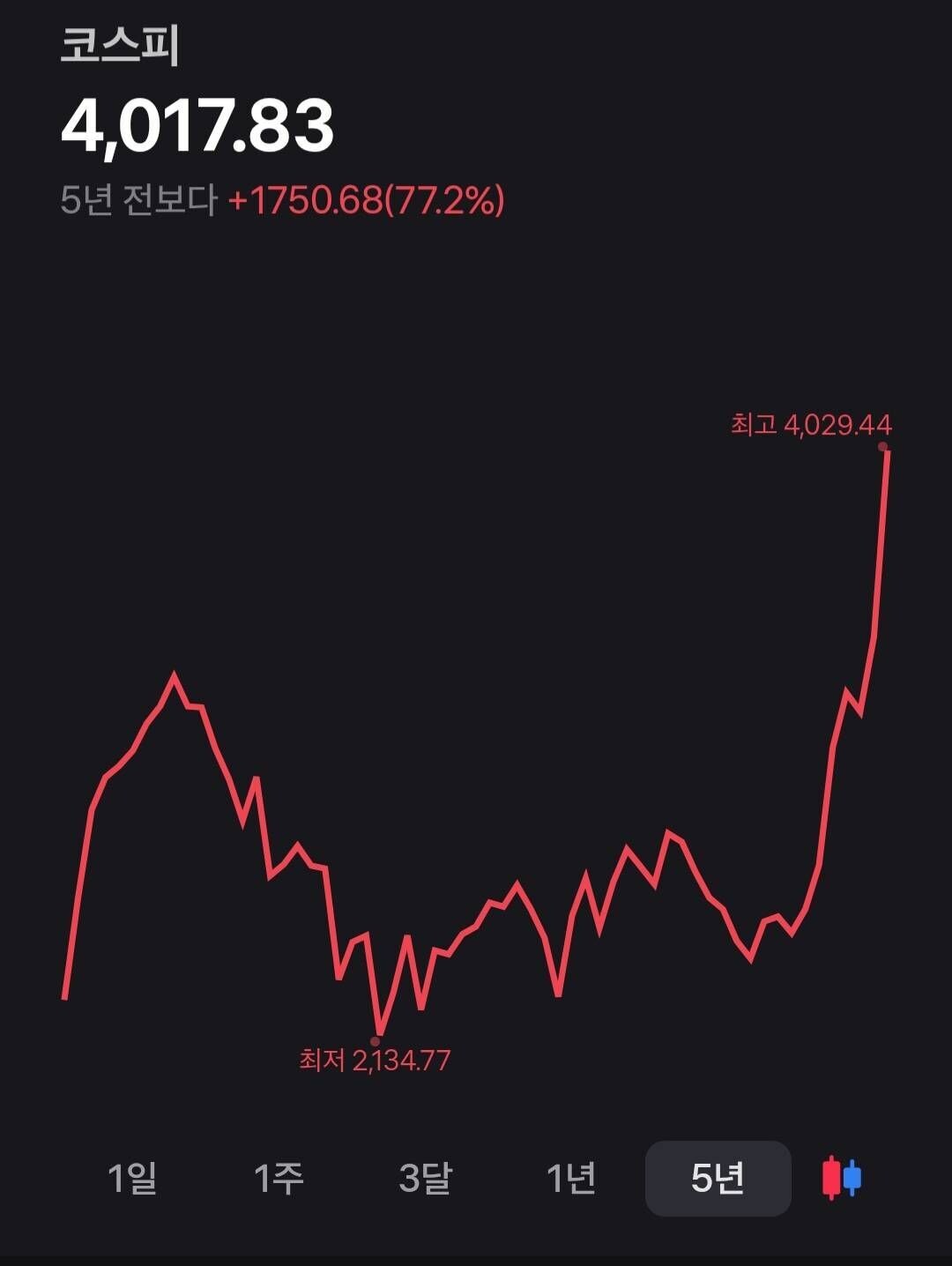Screen dimensions: 952x1266
Task: Select the 1주 time range
Action: [x=279, y=1178]
